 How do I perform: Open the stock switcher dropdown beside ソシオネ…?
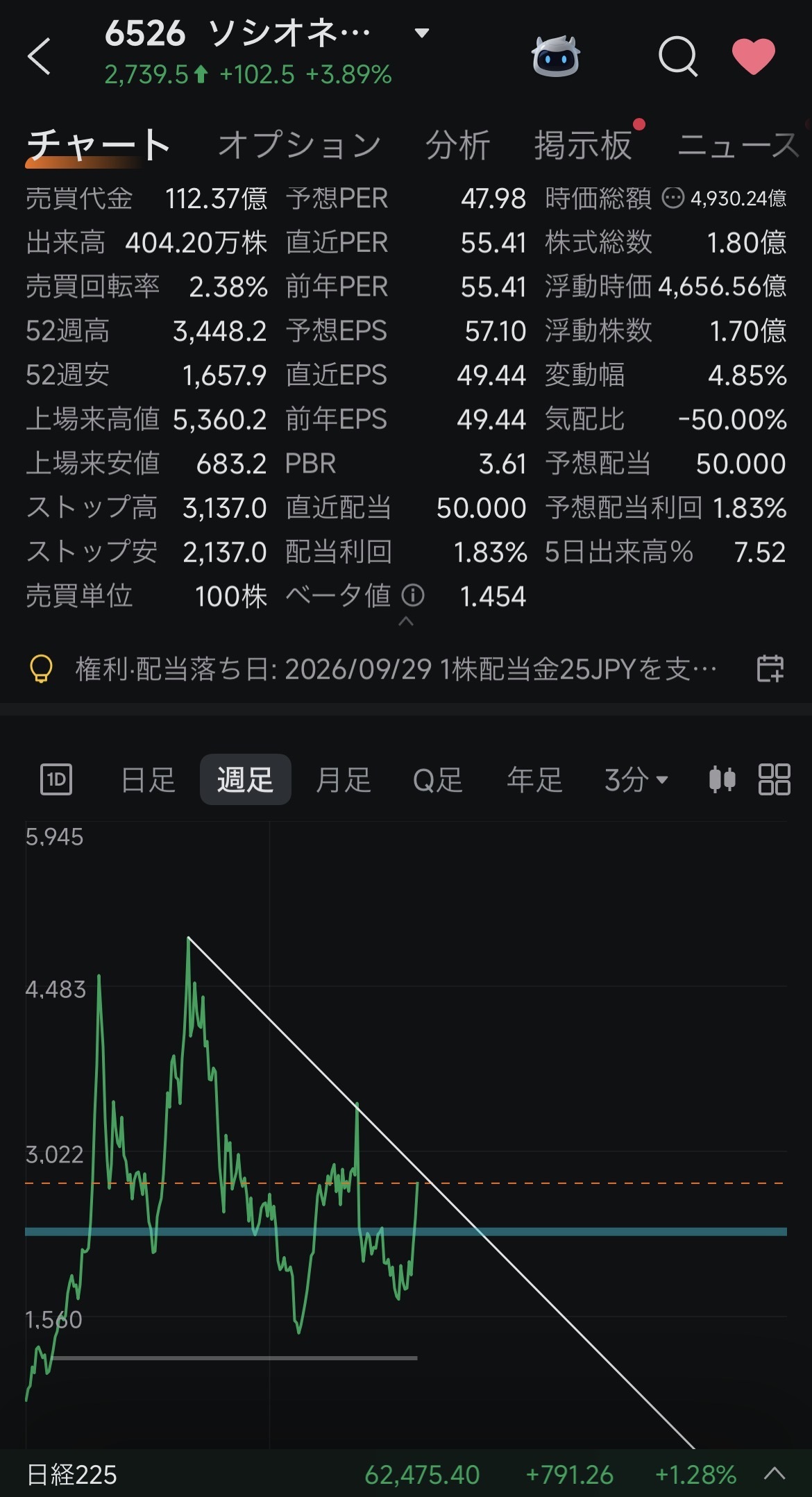coord(421,33)
